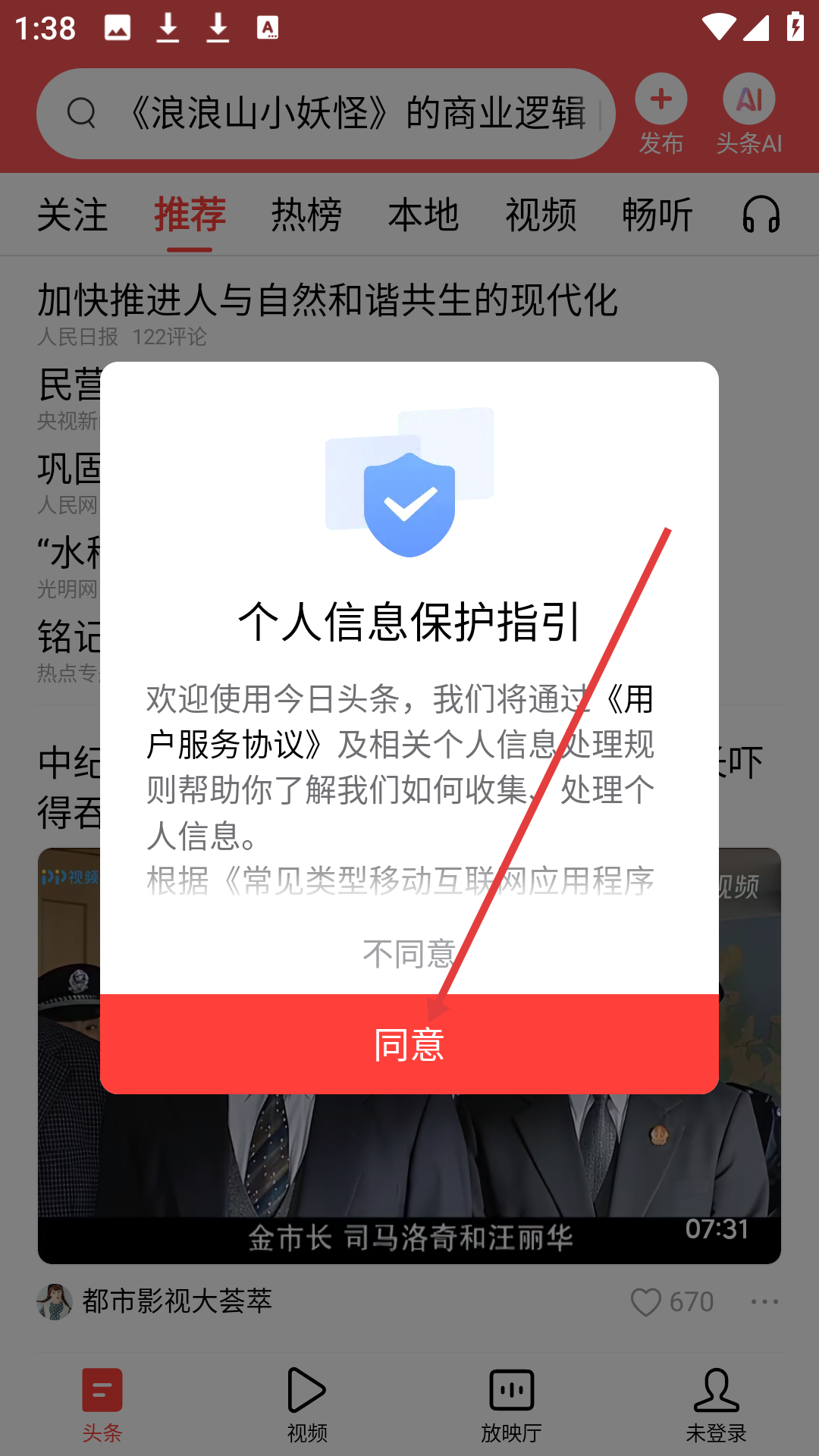Open the headphones listening icon
The width and height of the screenshot is (819, 1456).
point(761,215)
